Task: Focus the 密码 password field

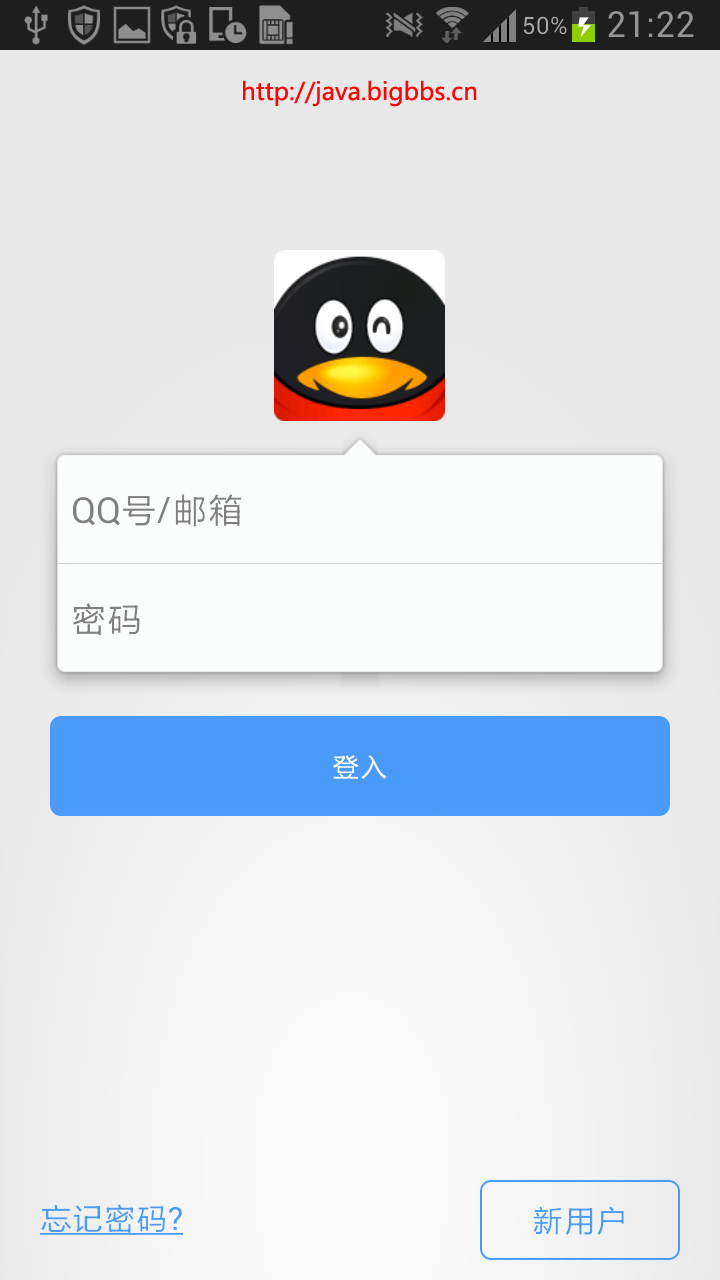Action: pyautogui.click(x=360, y=619)
